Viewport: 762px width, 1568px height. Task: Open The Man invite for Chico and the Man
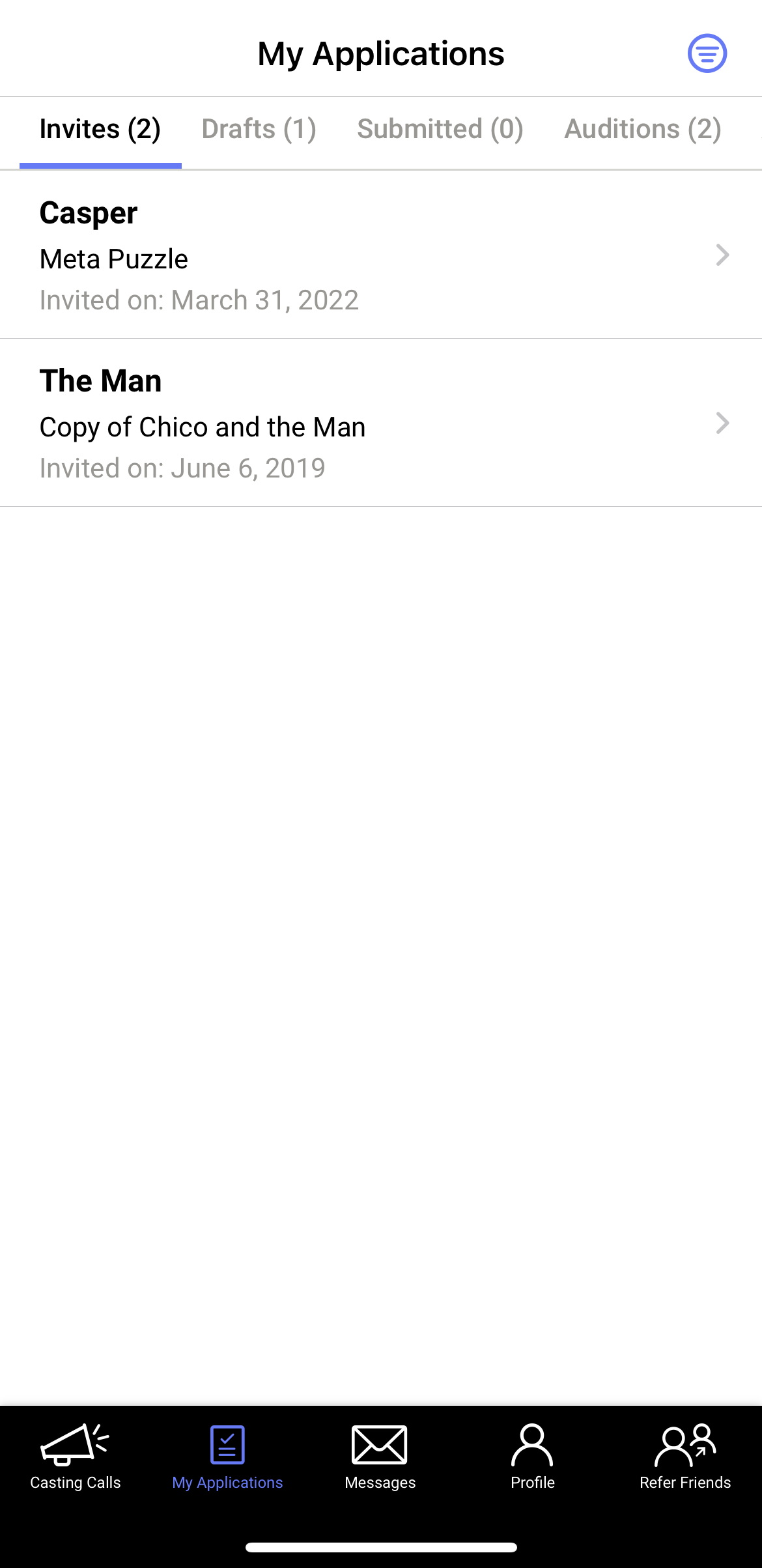point(381,423)
